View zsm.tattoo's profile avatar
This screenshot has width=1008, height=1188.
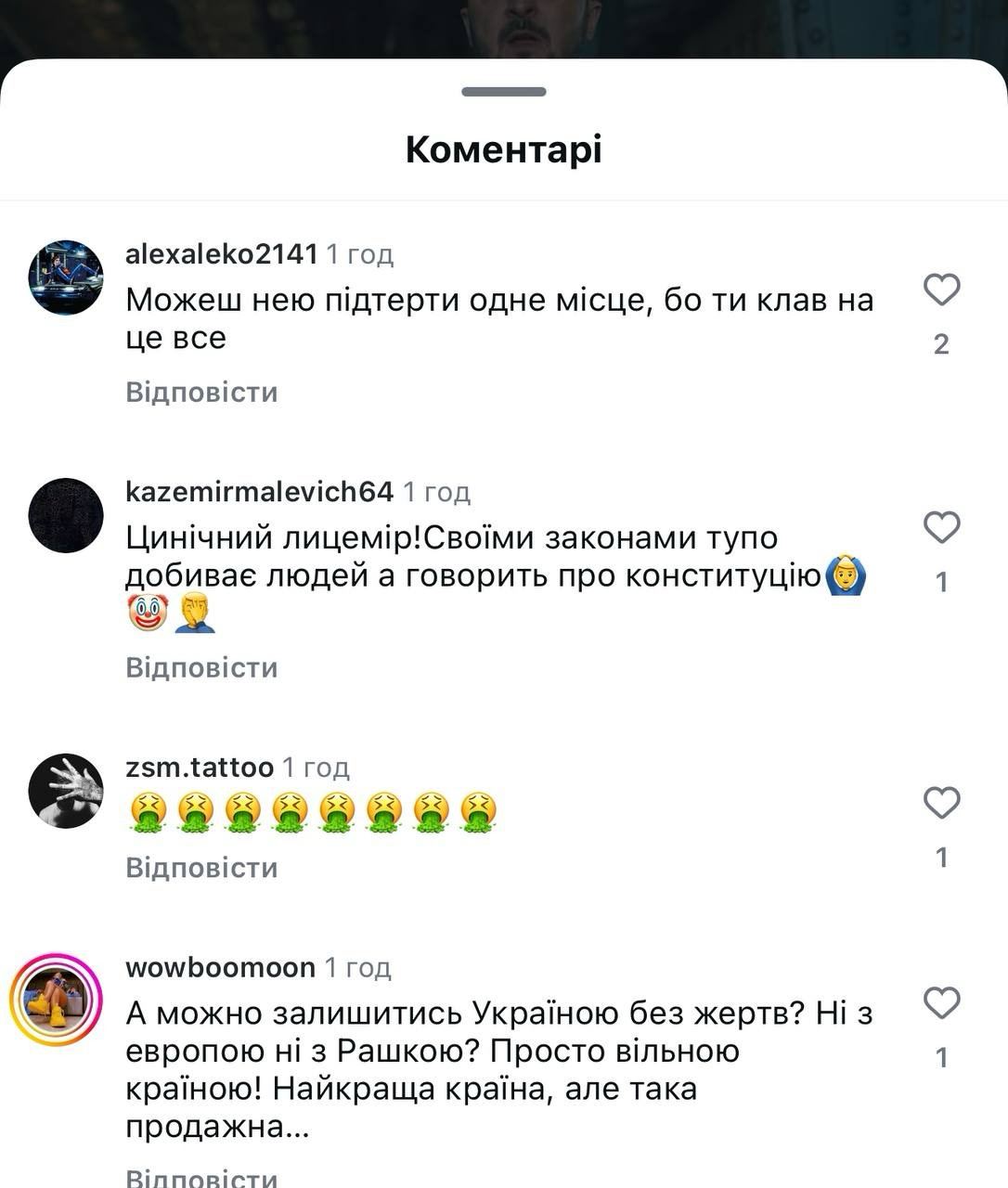66,790
